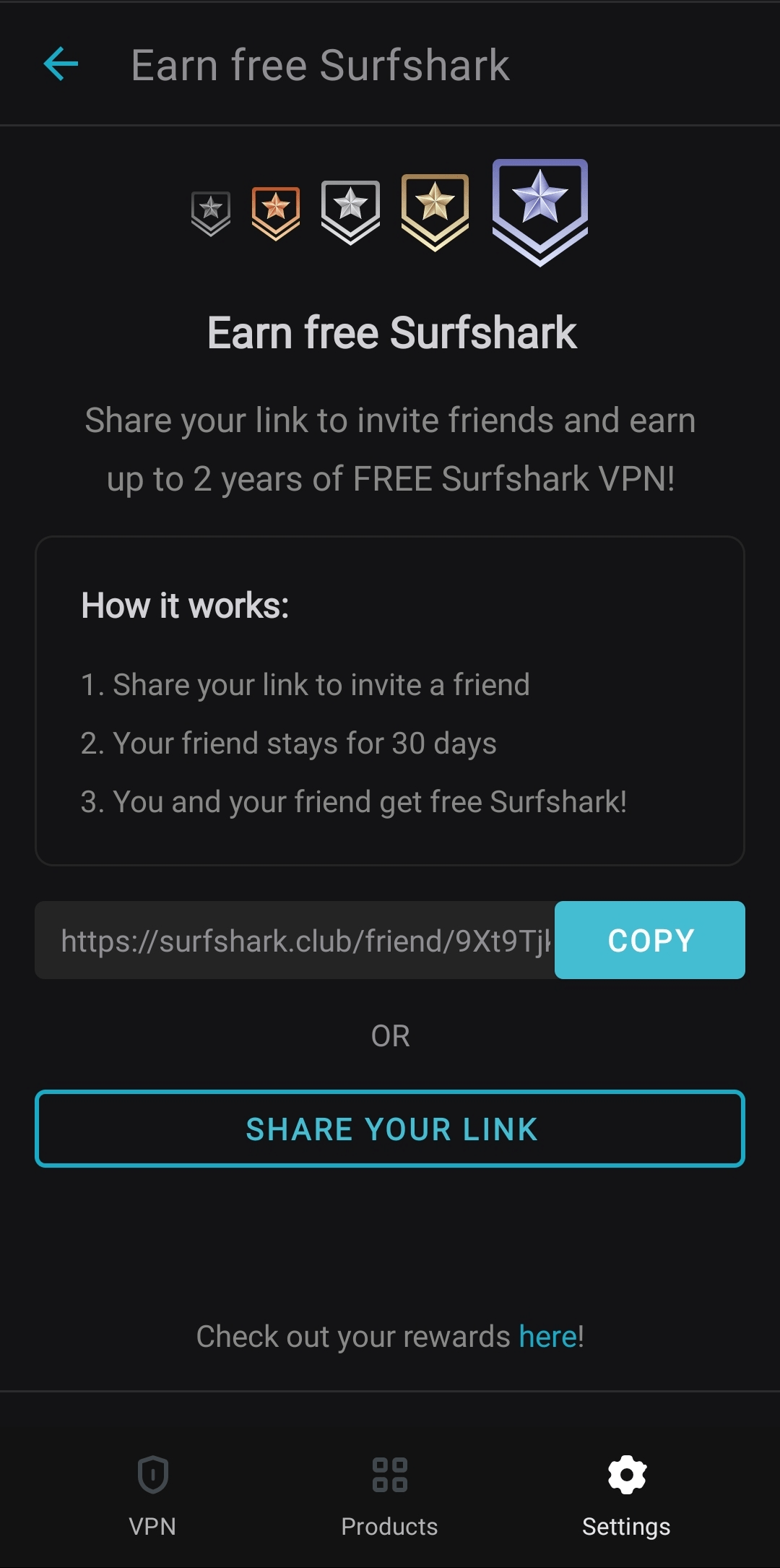Select the bronze star badge

[276, 212]
